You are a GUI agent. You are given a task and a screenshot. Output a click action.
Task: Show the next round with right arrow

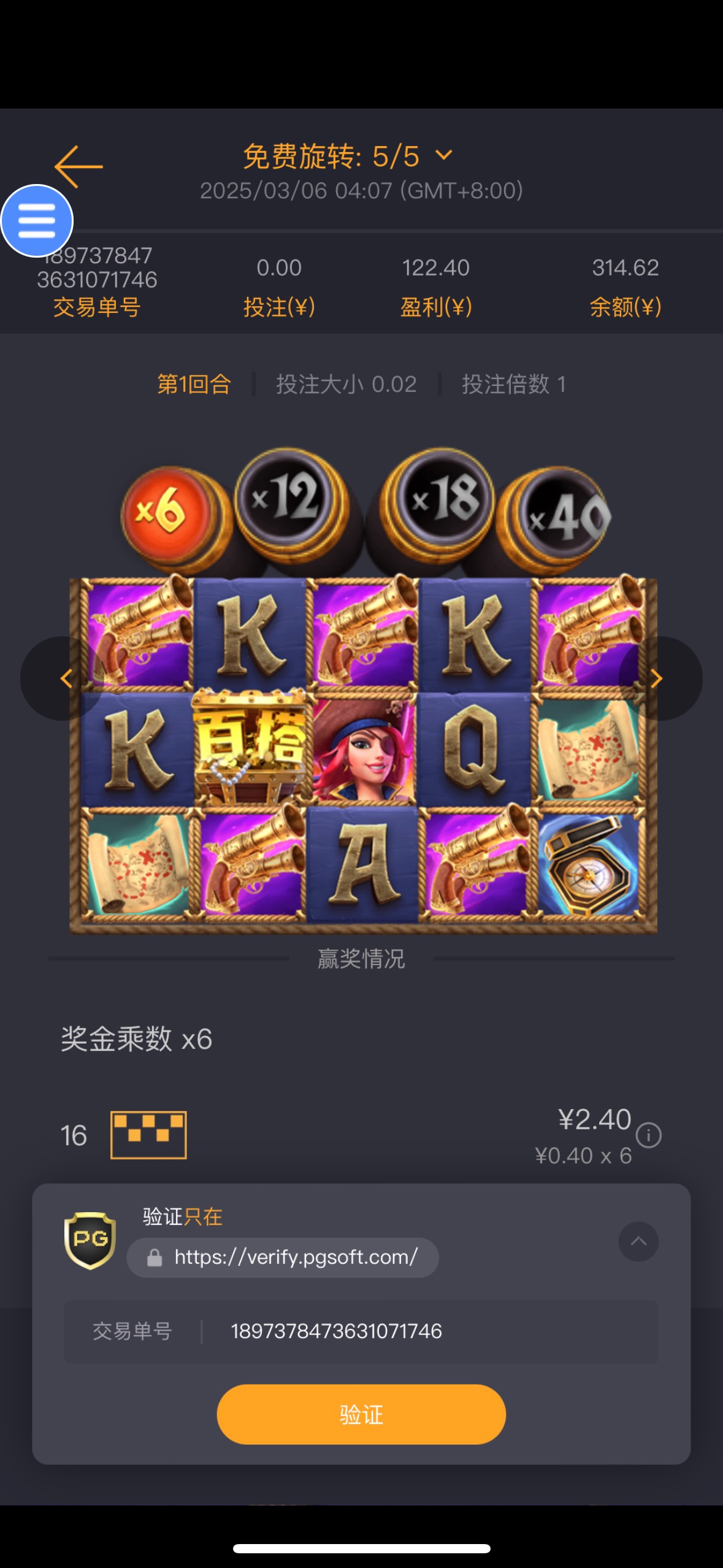(x=657, y=678)
